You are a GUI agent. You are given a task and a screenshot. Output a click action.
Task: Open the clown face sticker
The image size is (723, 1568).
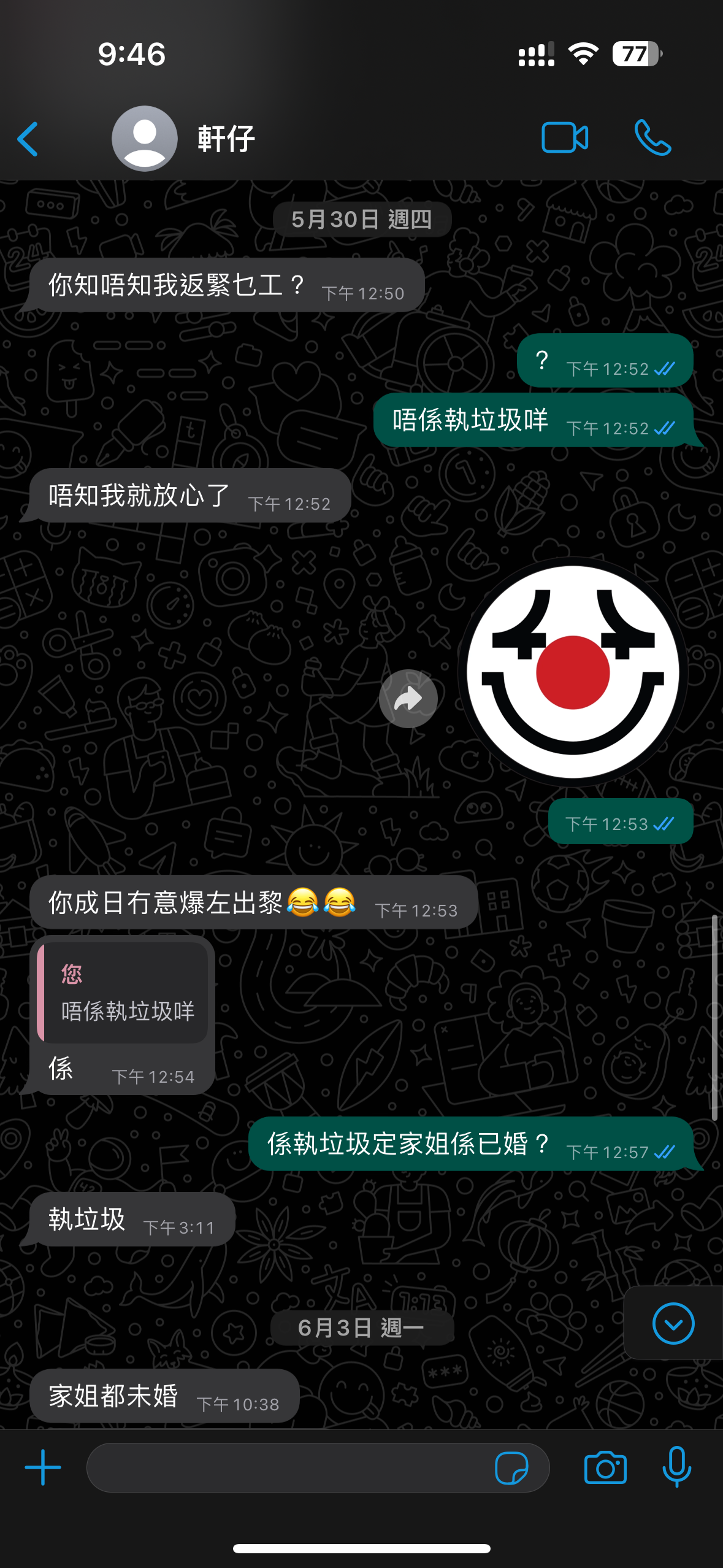573,672
